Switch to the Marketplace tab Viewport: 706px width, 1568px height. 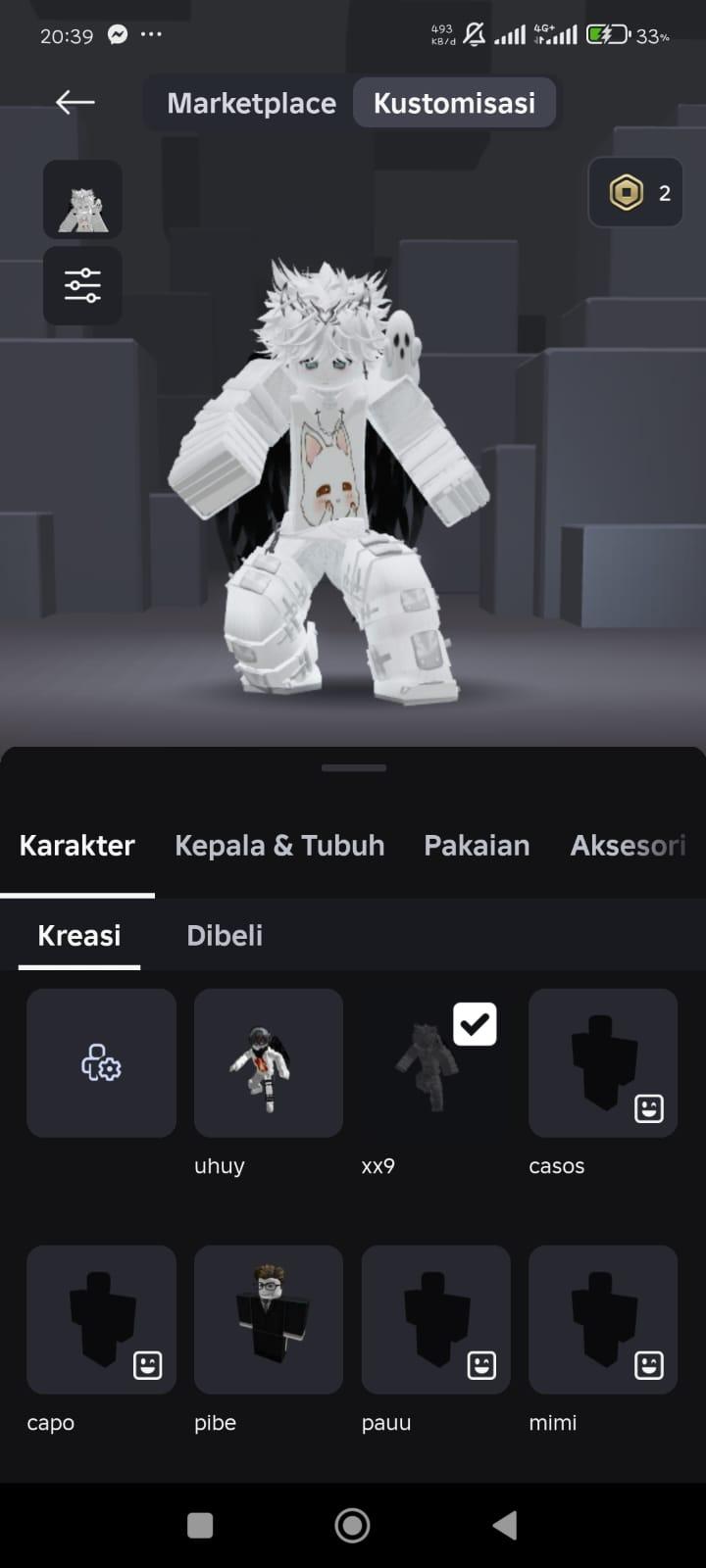click(x=251, y=103)
